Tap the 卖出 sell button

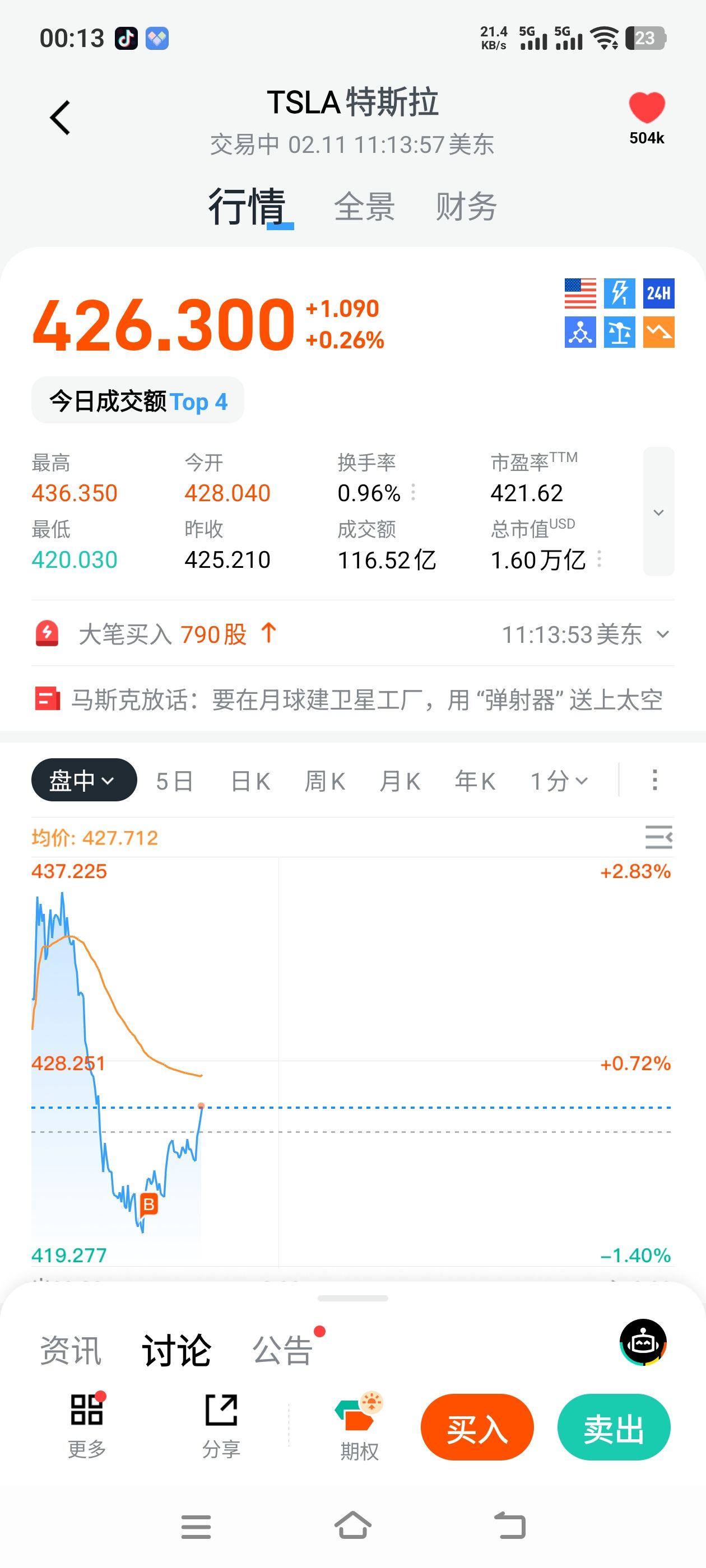(x=614, y=1427)
